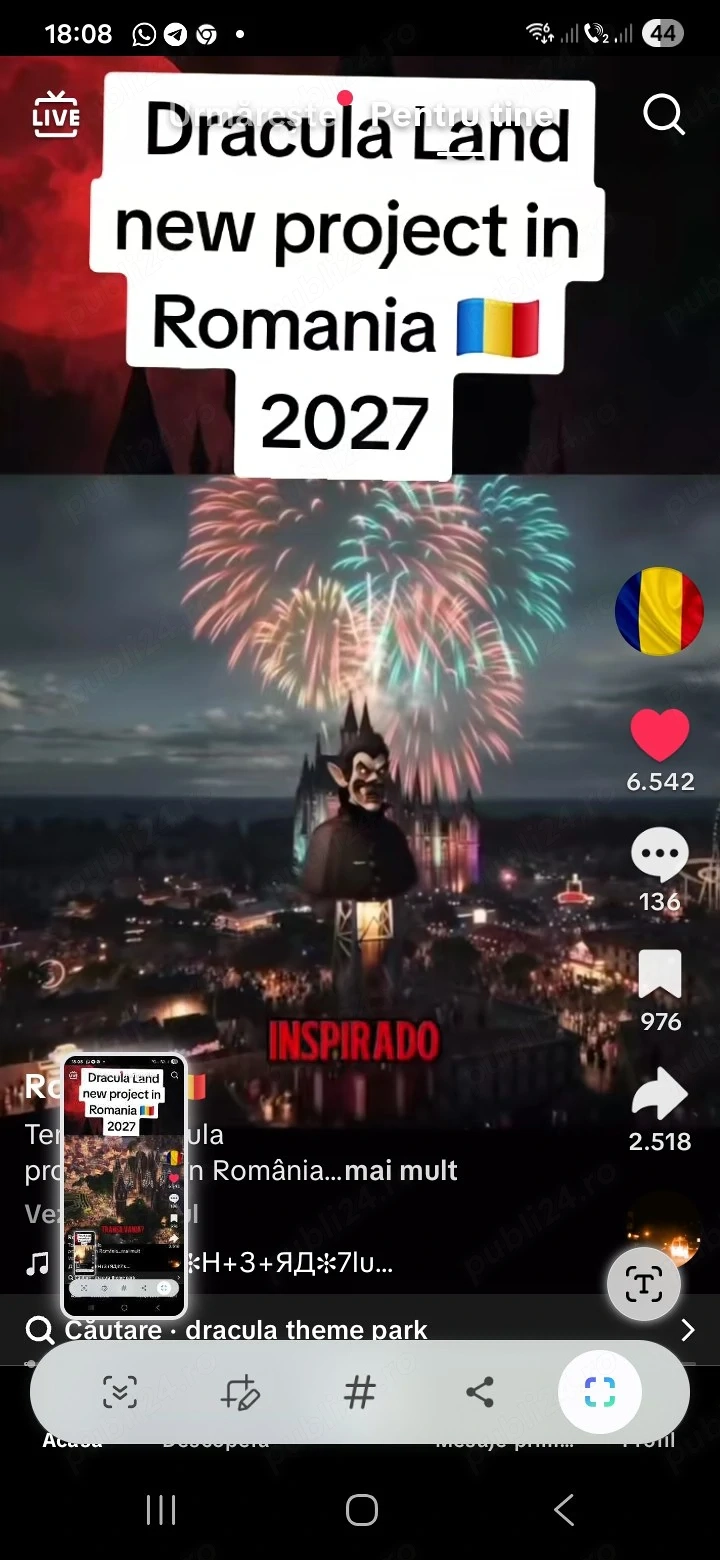Open the creator's Romanian flag profile picture
Image resolution: width=720 pixels, height=1560 pixels.
coord(659,611)
